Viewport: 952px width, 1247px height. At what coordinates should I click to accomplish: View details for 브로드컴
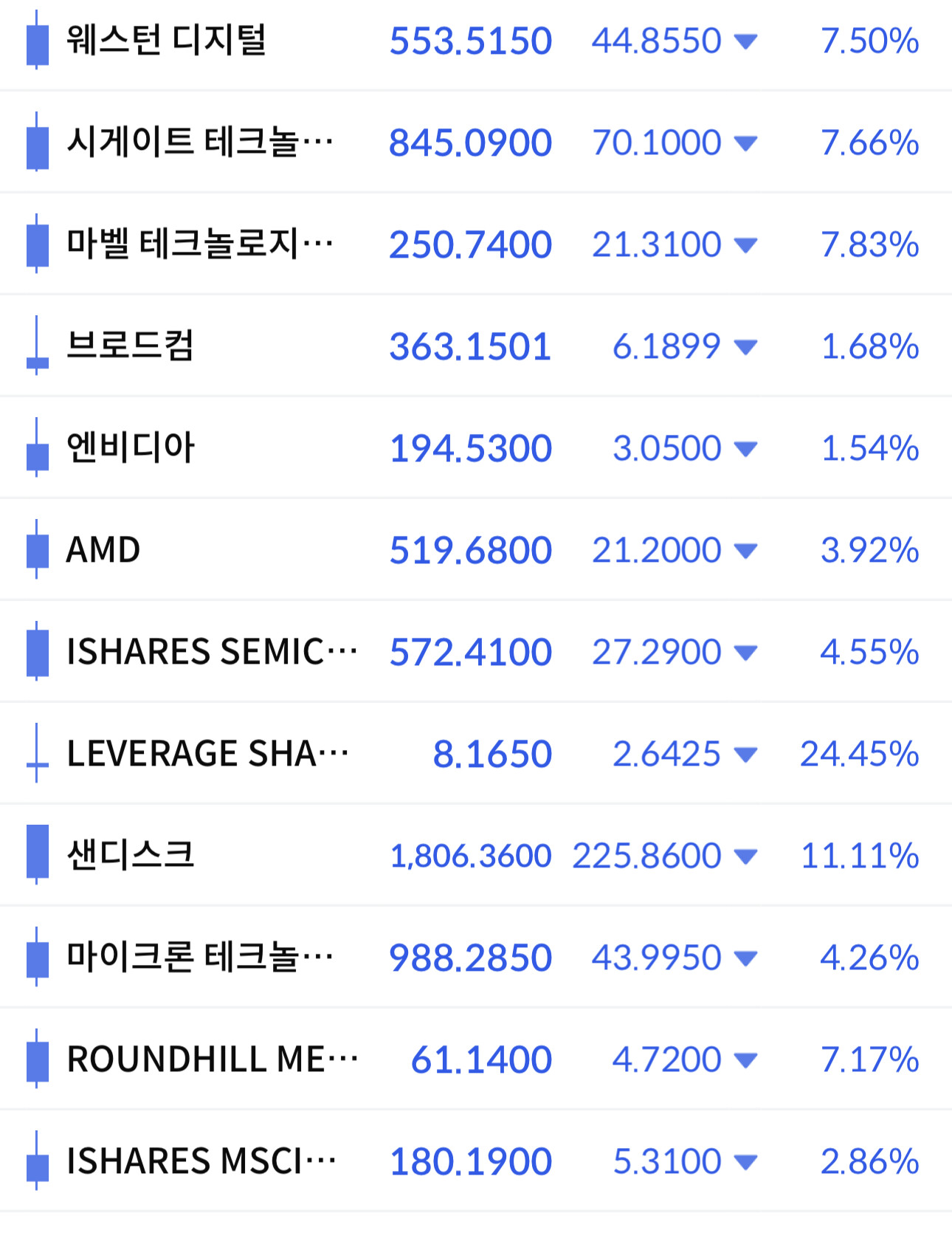coord(476,346)
